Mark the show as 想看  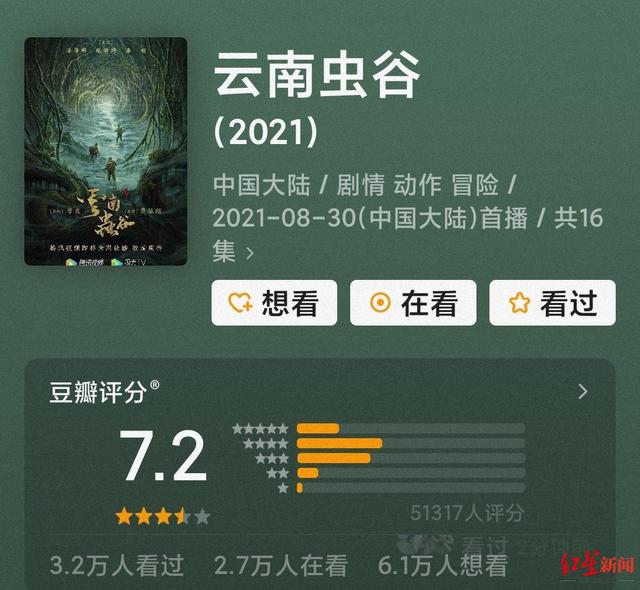(274, 303)
